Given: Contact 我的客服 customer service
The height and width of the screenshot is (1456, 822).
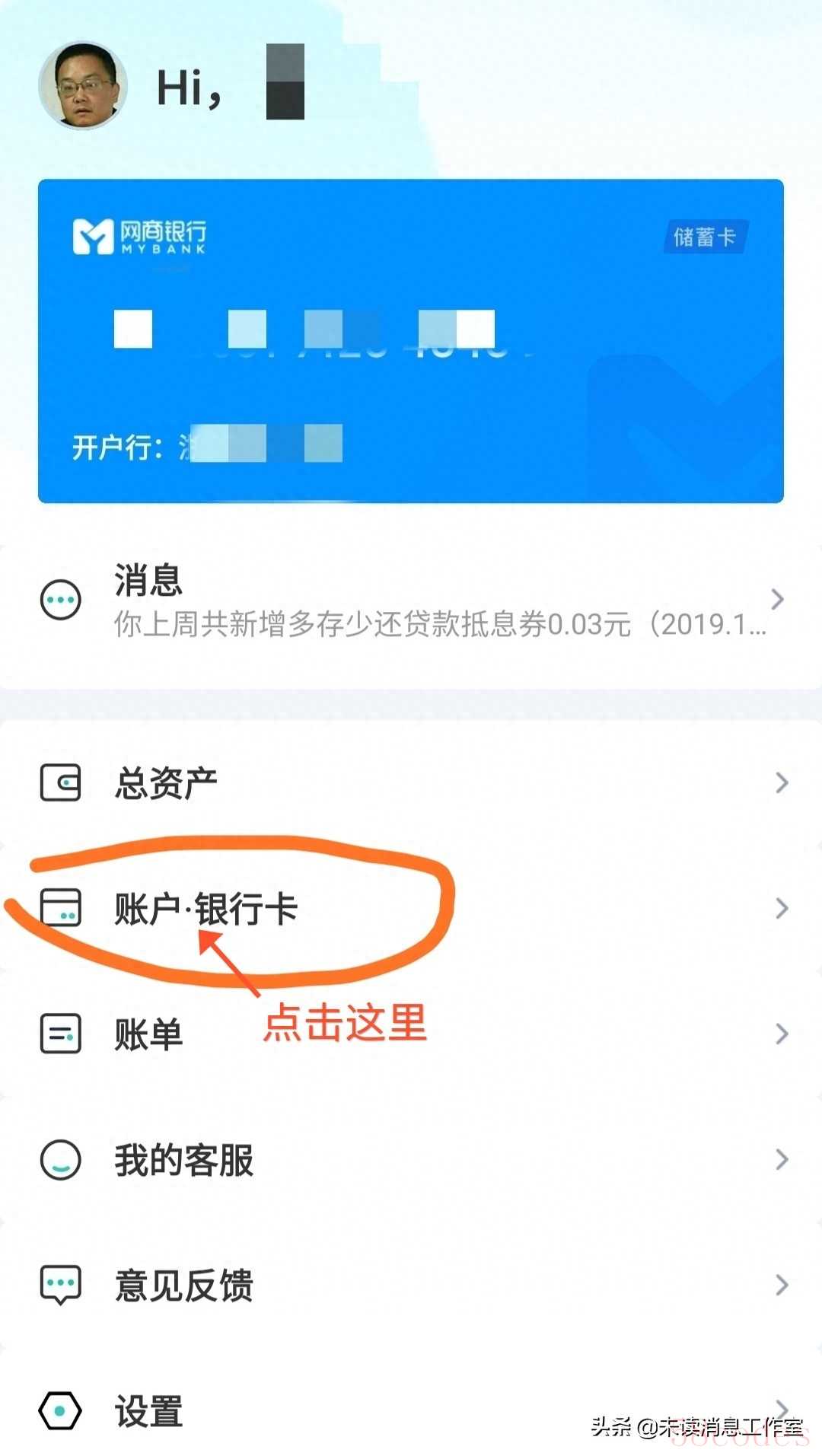Looking at the screenshot, I should 411,1159.
